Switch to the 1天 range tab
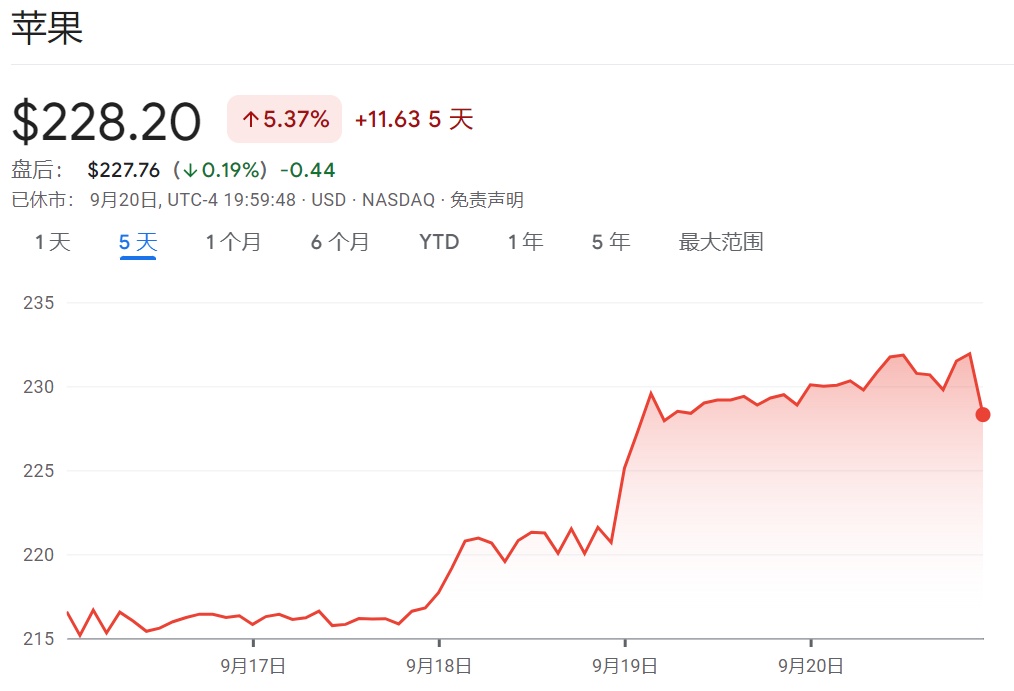This screenshot has height=691, width=1014. (x=53, y=242)
